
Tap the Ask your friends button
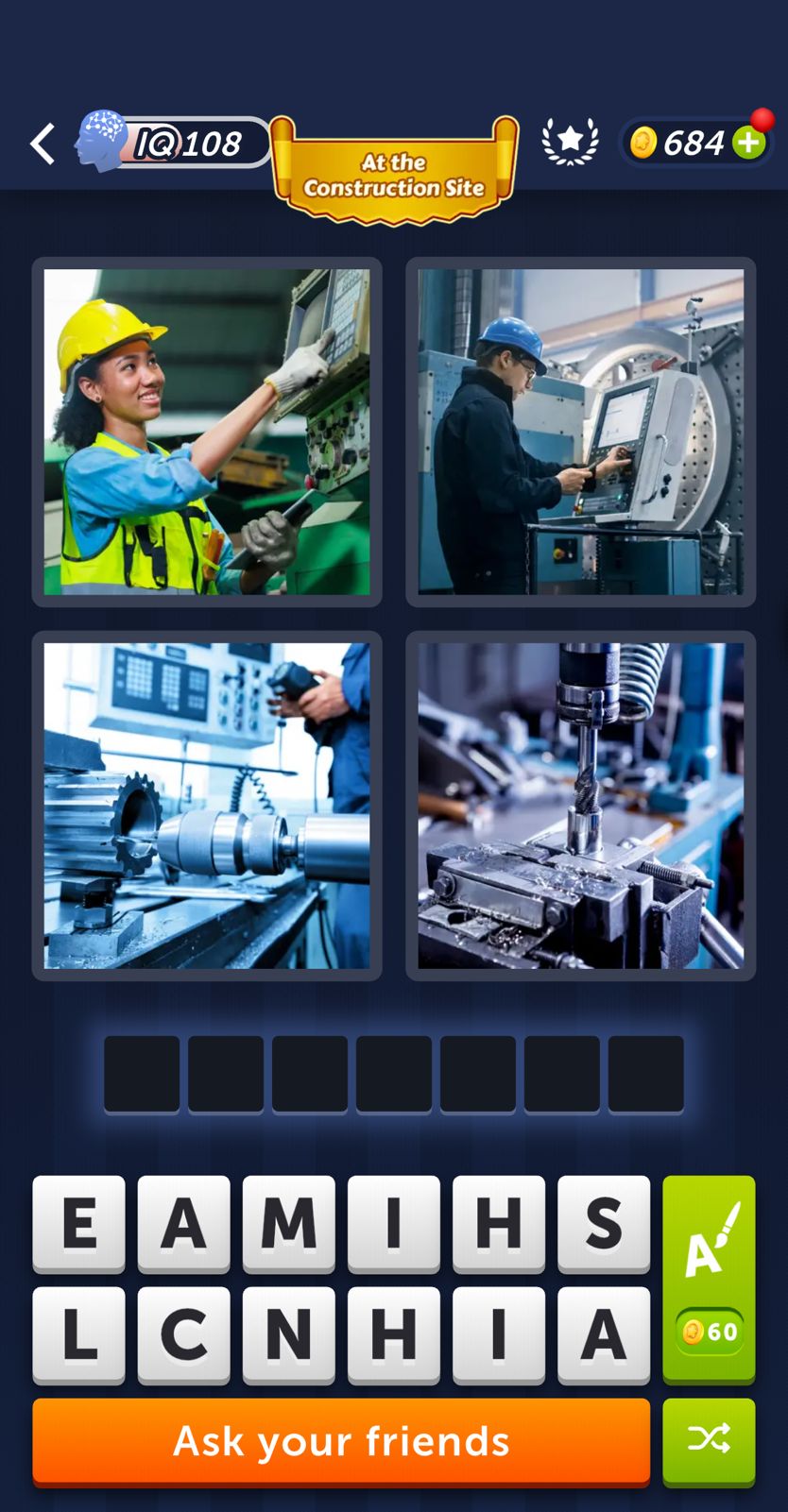click(341, 1441)
